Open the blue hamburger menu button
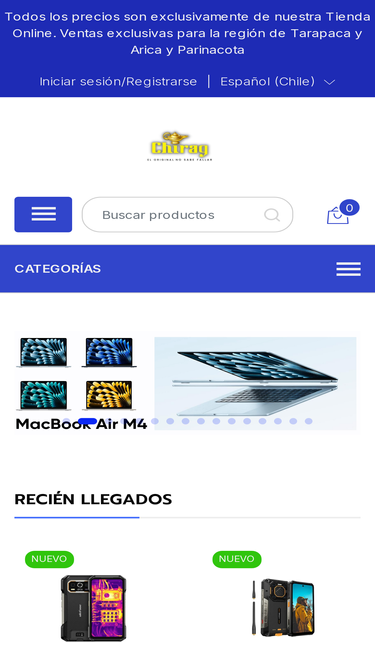375x667 pixels. [43, 214]
